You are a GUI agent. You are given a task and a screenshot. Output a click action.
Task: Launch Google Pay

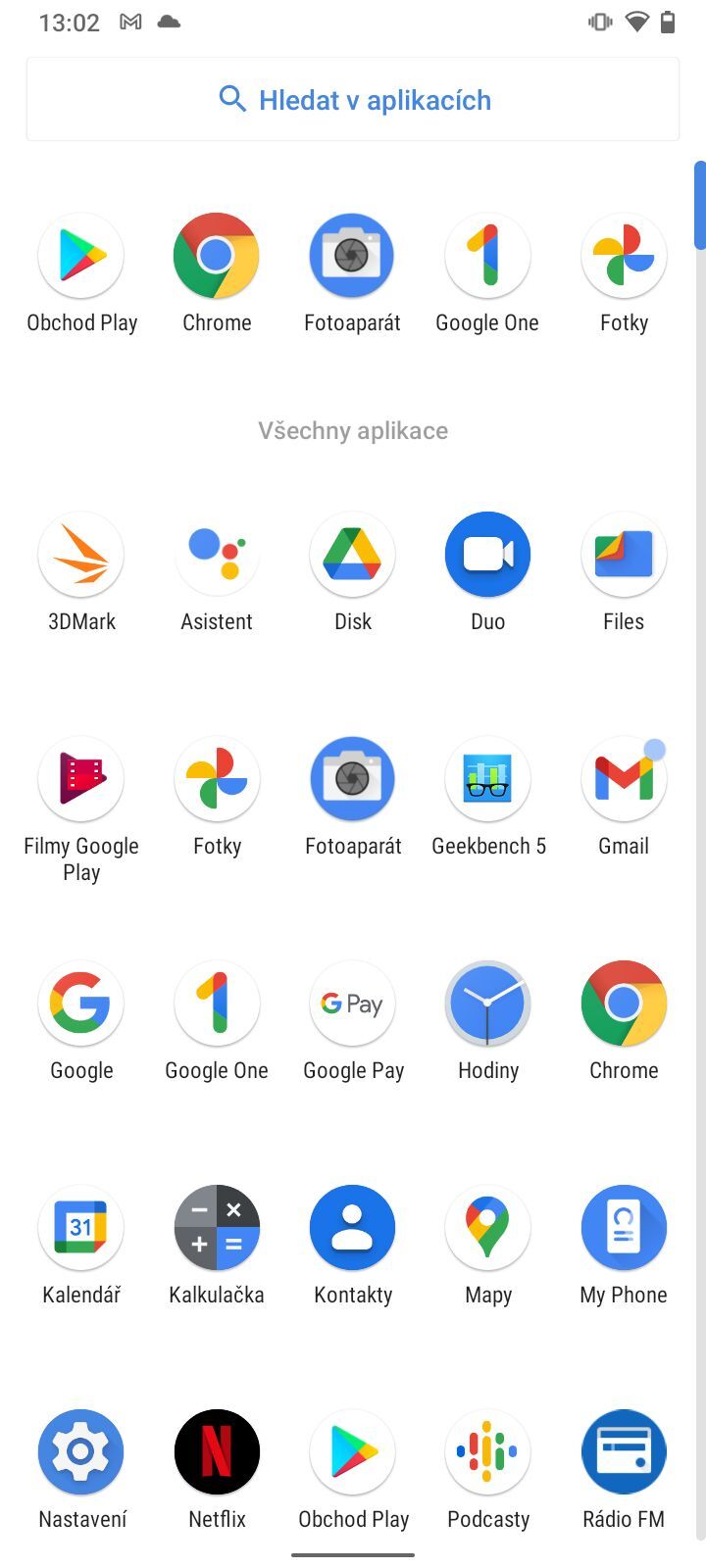352,1004
